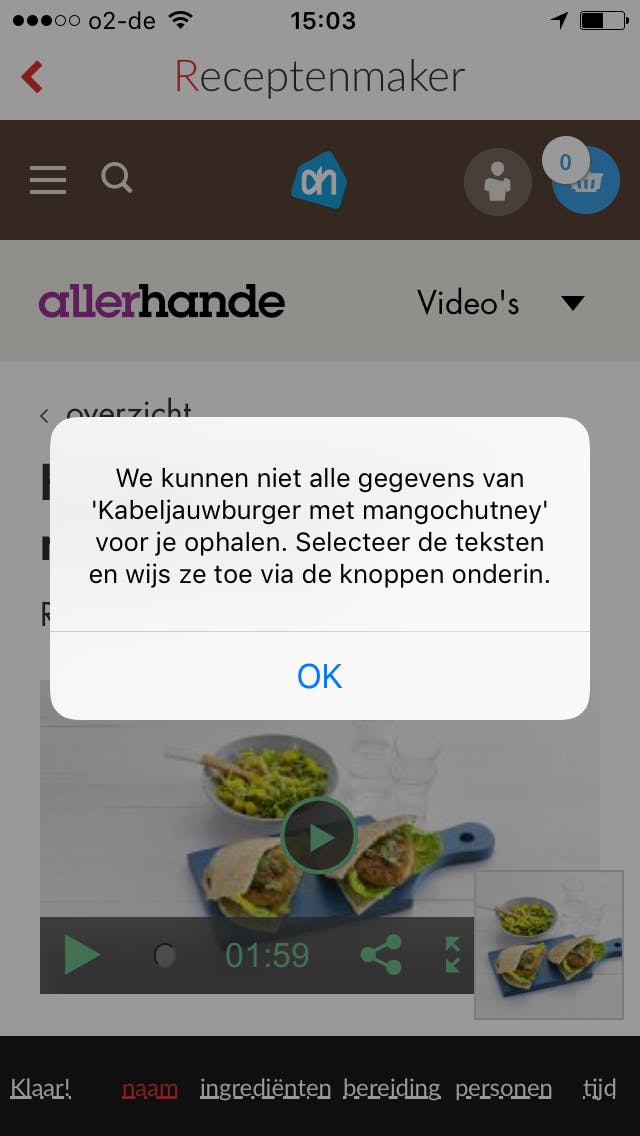Play the recipe video

[x=319, y=836]
